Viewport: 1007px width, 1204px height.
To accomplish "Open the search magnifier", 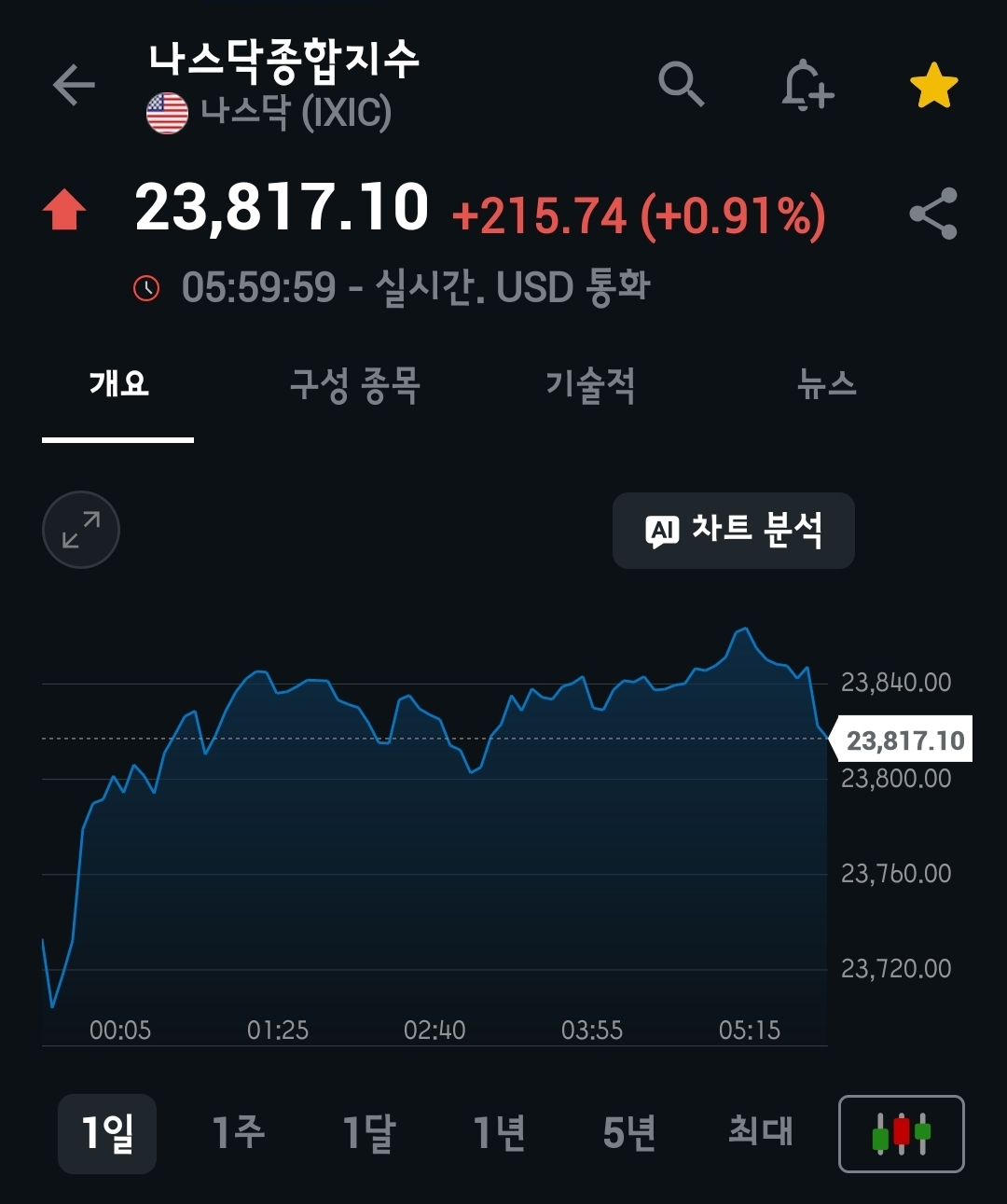I will pos(681,86).
